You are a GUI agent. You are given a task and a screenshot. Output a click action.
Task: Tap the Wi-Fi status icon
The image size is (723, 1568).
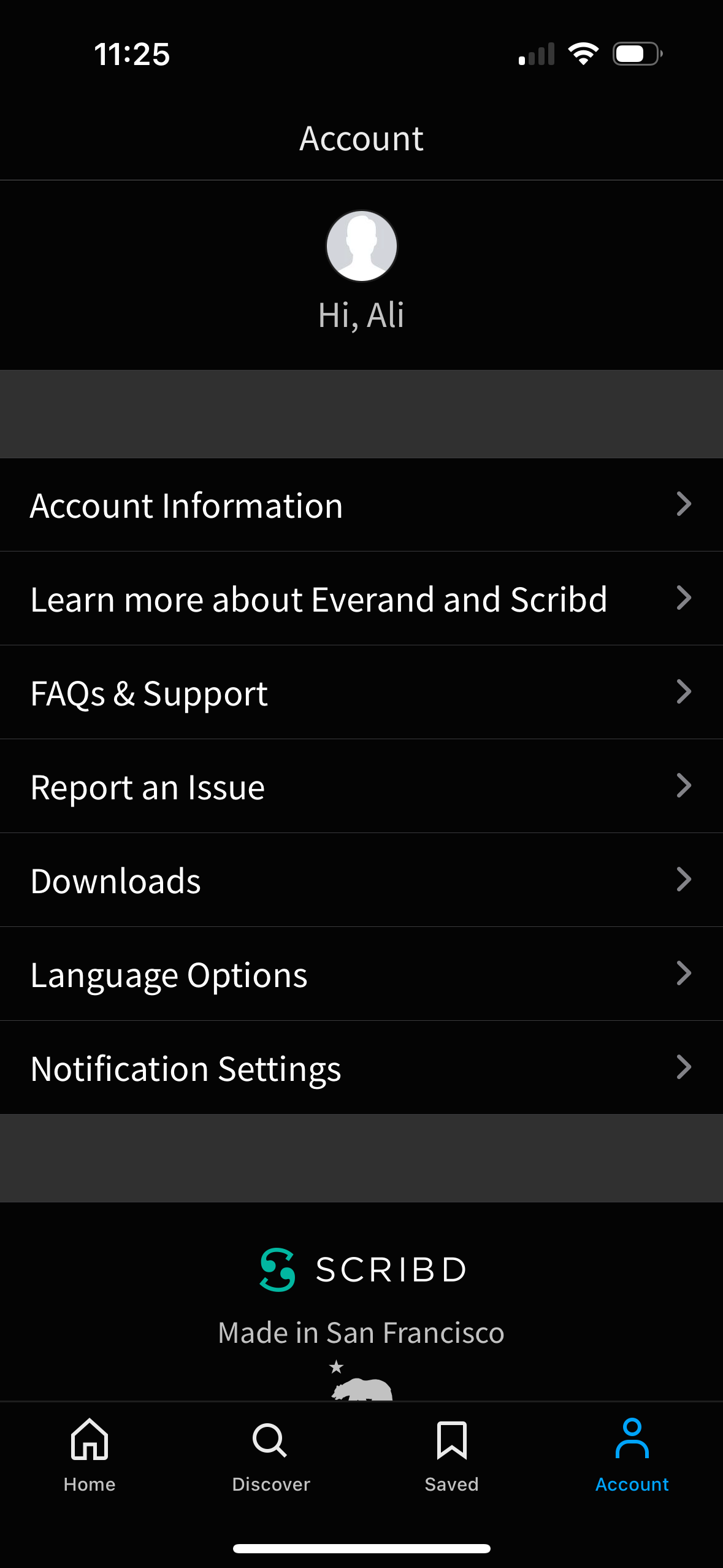(x=583, y=54)
